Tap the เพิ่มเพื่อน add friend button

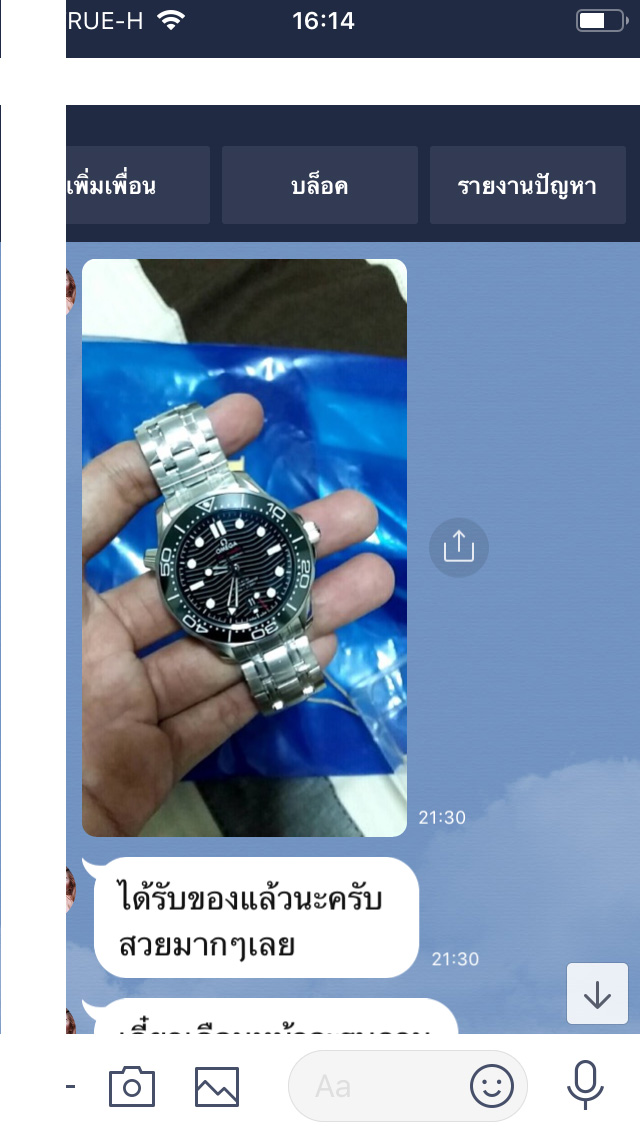pos(138,186)
